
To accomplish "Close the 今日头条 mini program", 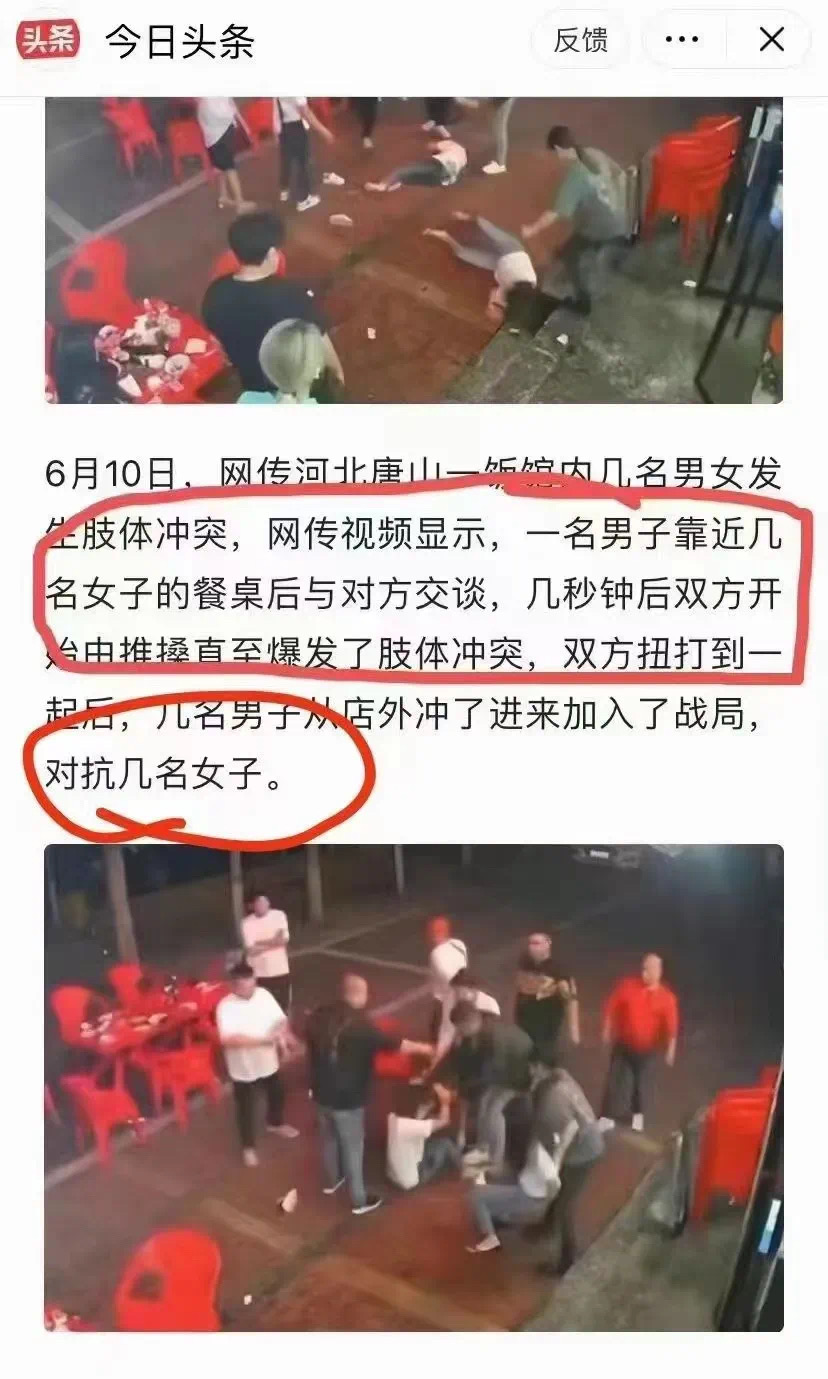I will coord(771,41).
